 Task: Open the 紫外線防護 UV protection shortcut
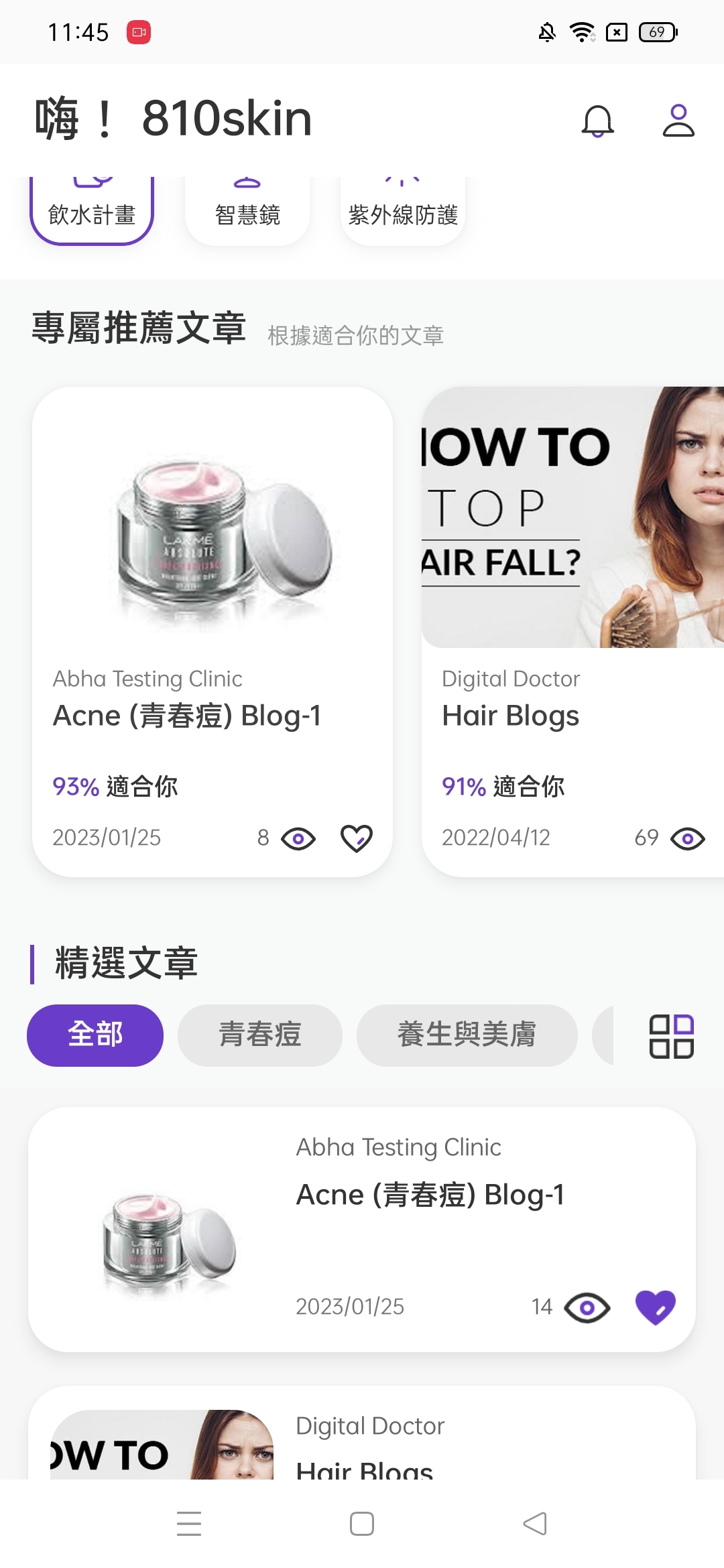click(x=403, y=211)
